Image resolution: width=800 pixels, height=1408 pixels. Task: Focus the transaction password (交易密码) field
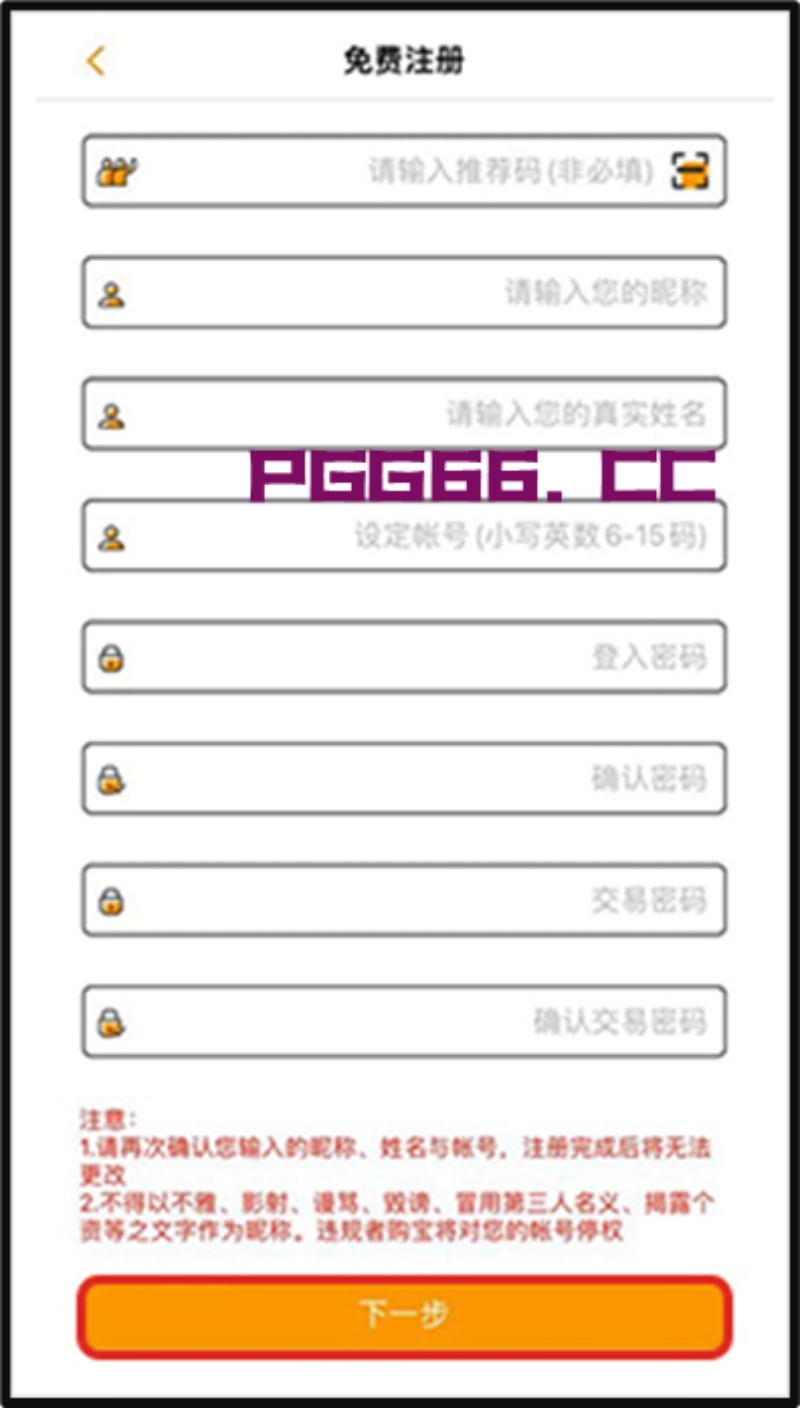tap(404, 900)
